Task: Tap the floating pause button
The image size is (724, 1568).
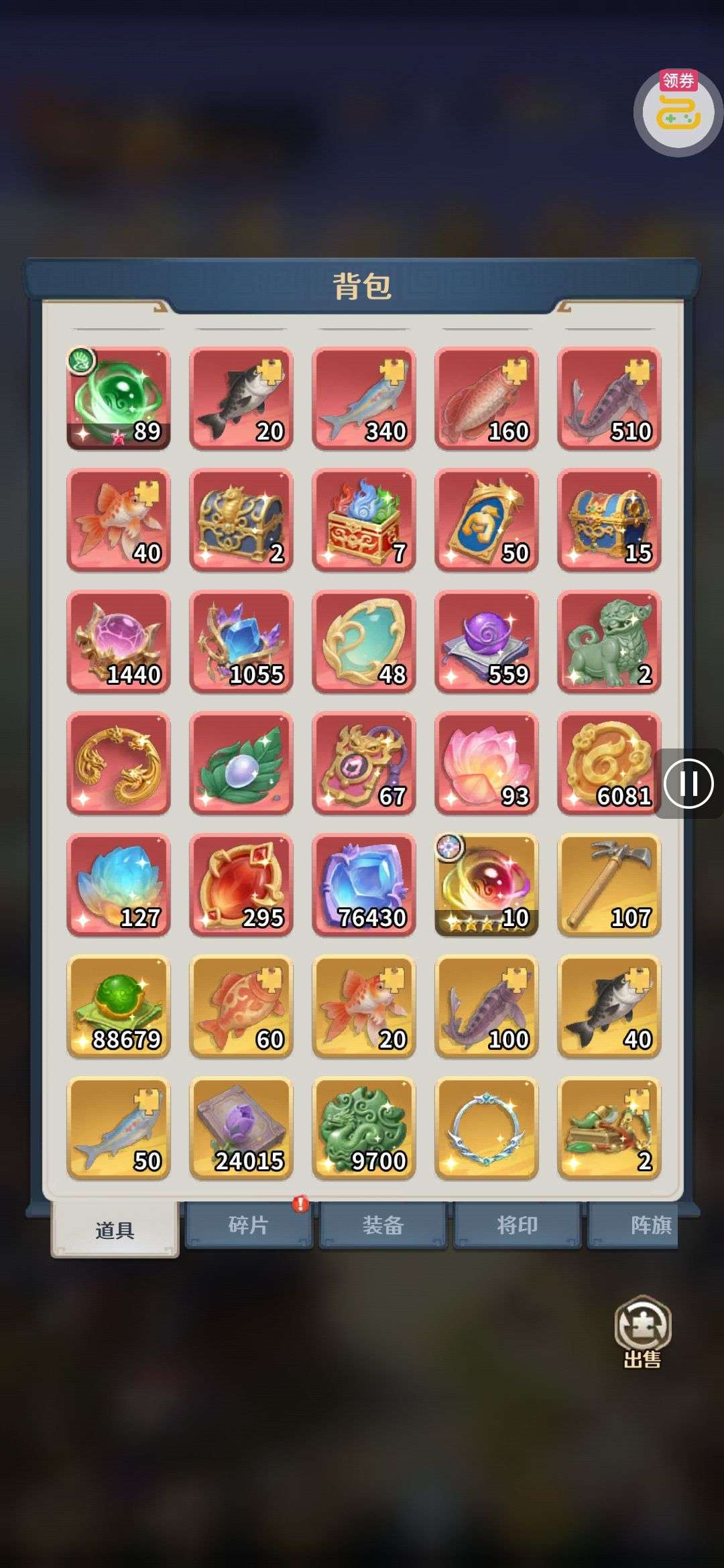Action: pyautogui.click(x=688, y=783)
